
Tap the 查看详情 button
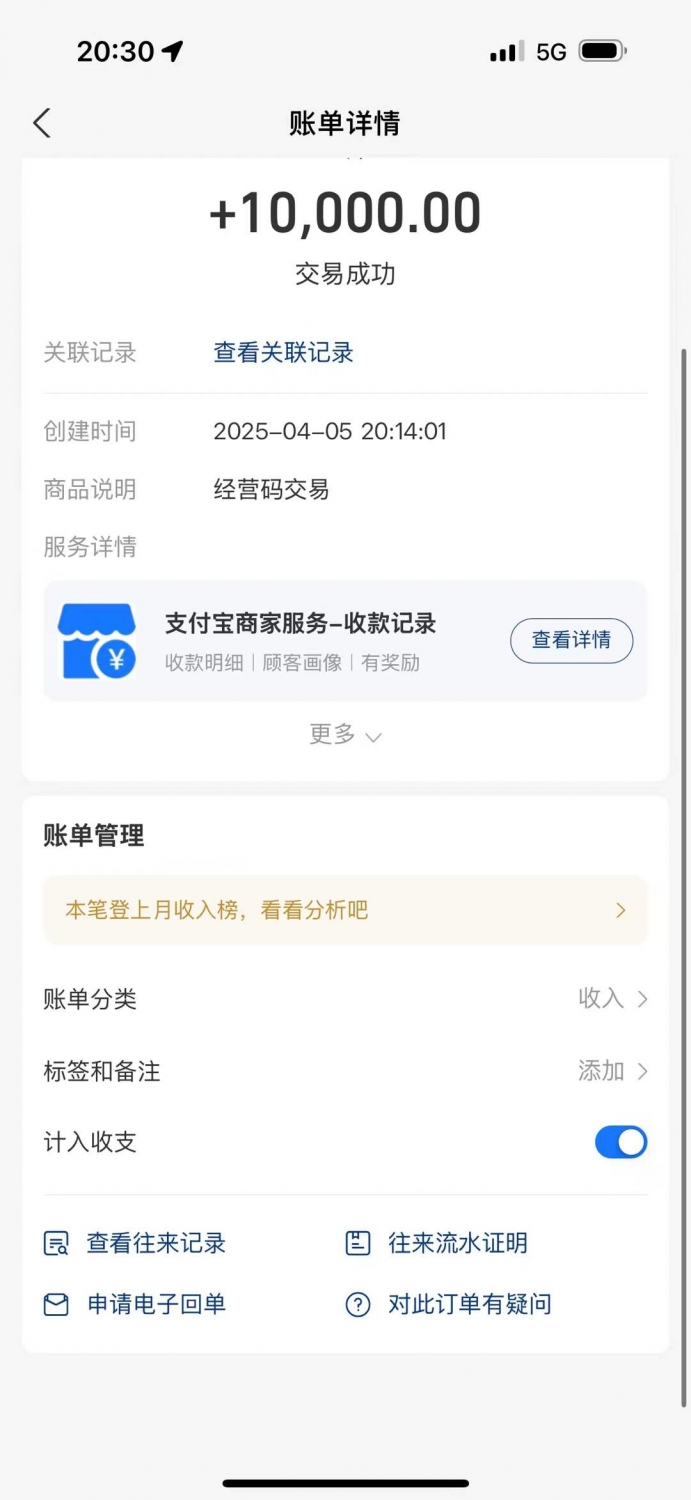pos(571,641)
